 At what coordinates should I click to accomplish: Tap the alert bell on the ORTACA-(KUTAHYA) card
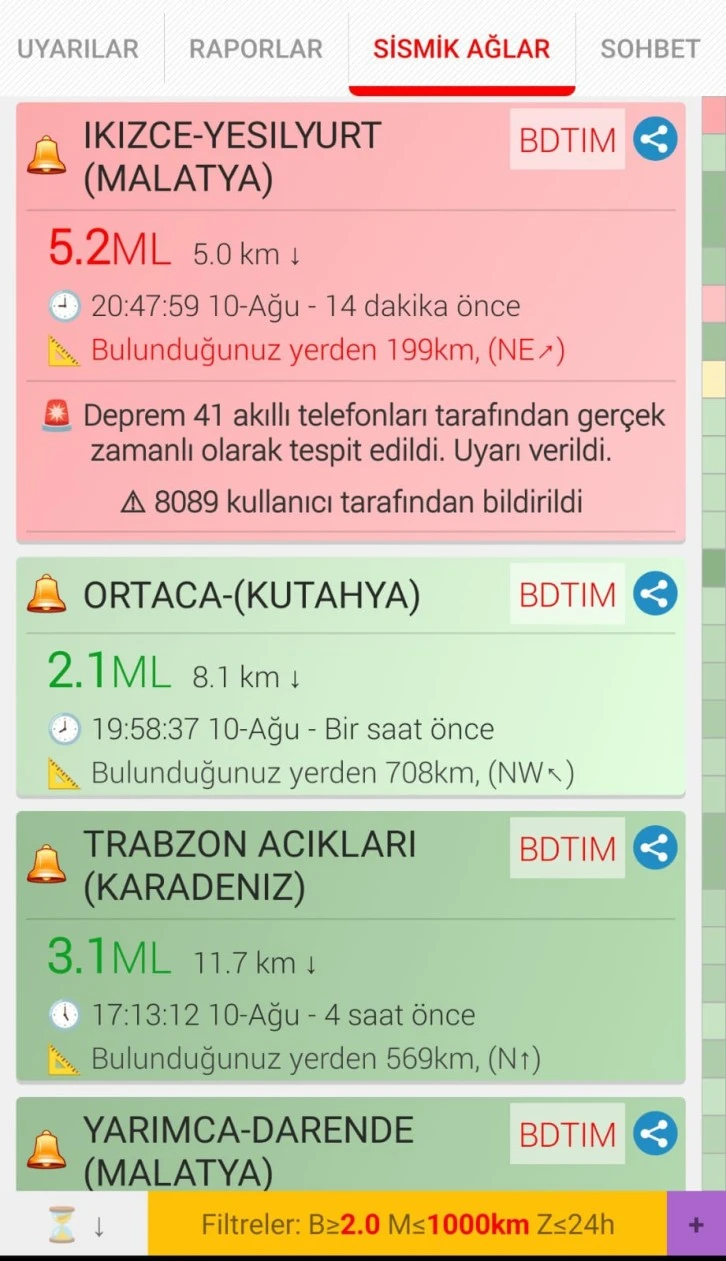point(46,595)
